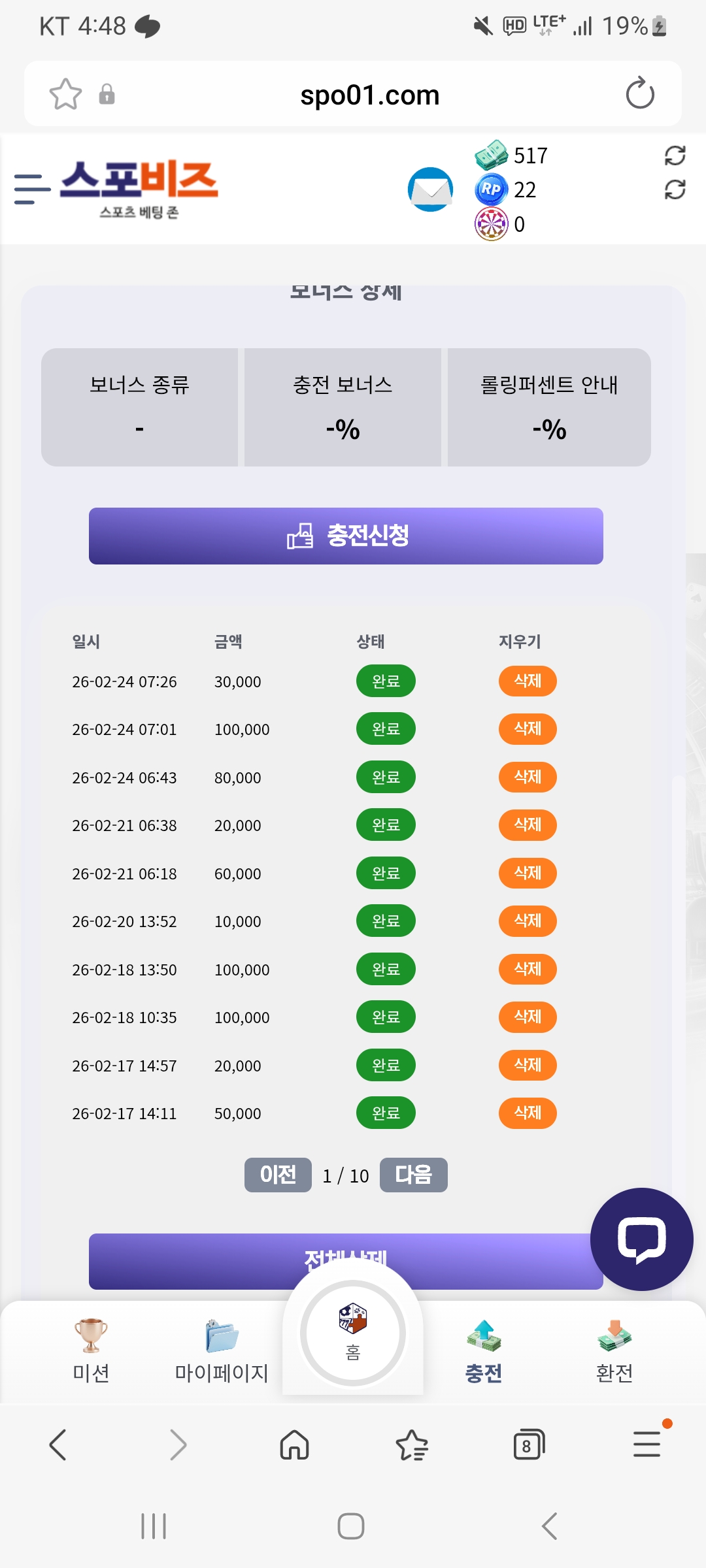Reload the page in the address bar

coord(639,93)
